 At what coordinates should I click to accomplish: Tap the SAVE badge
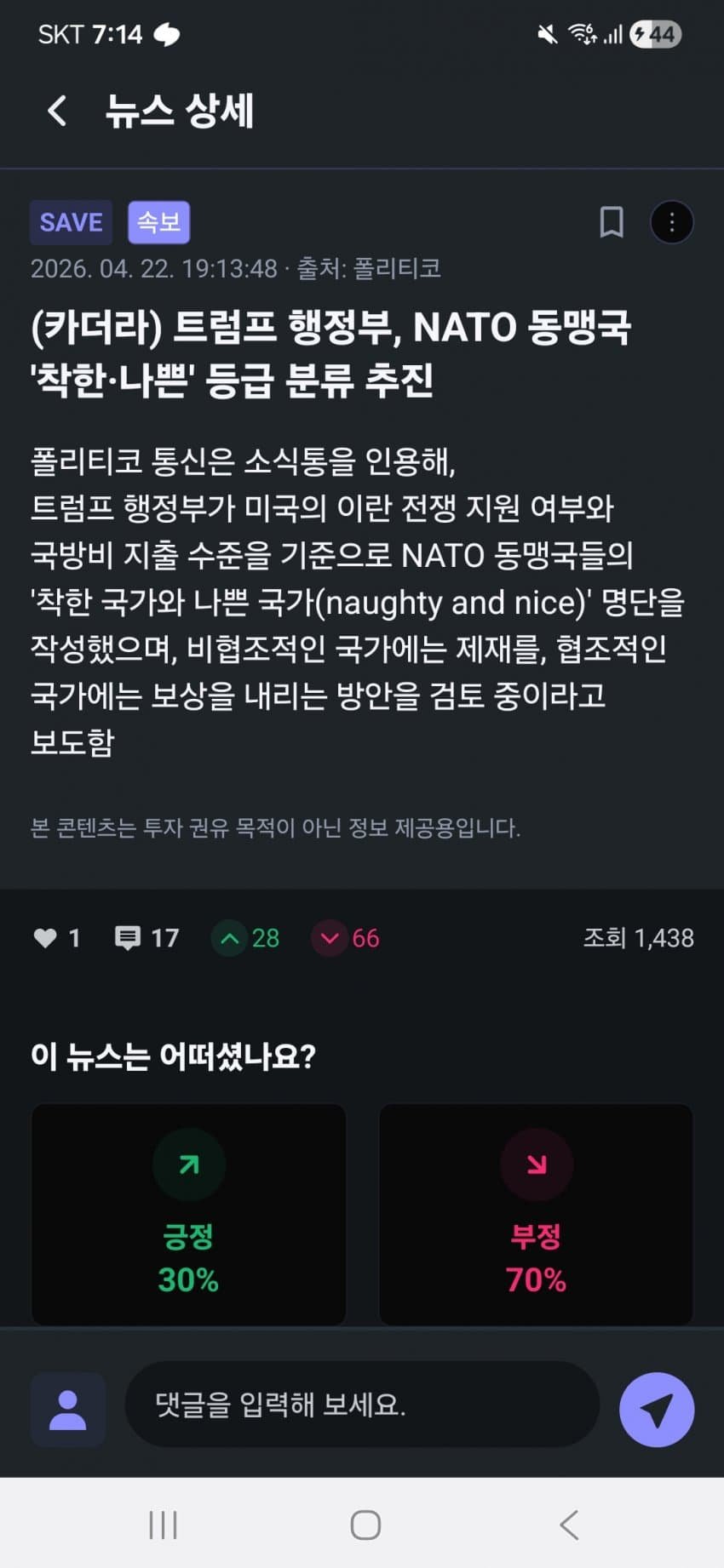point(72,222)
